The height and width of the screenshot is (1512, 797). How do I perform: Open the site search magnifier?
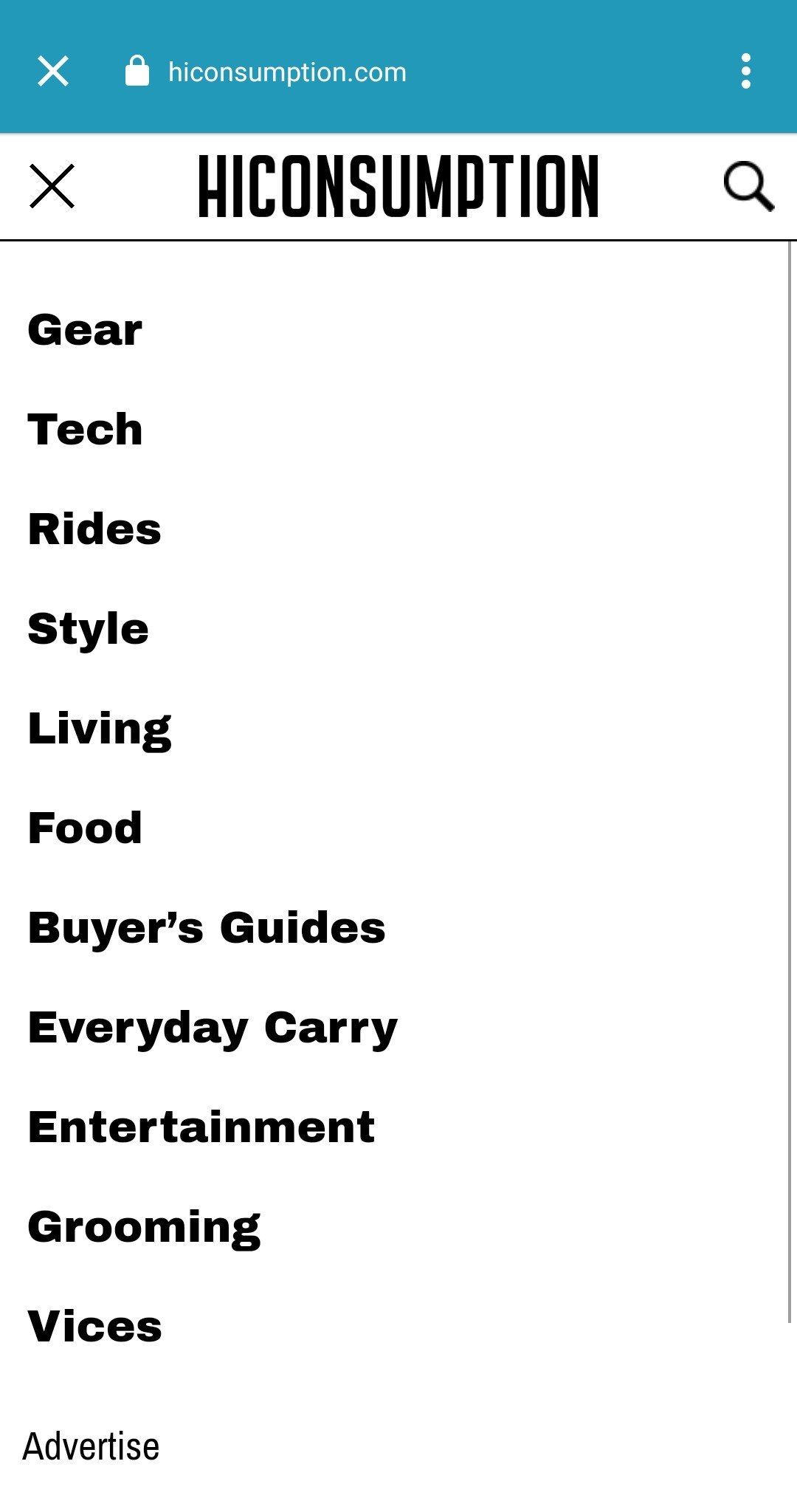point(748,186)
